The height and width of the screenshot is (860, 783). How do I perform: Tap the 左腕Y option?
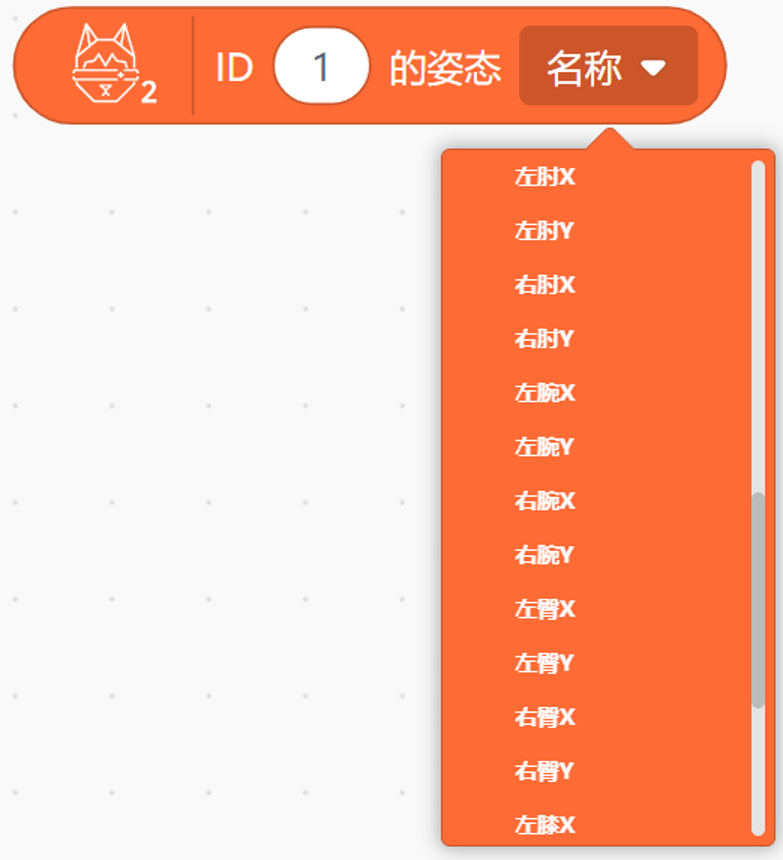point(545,448)
